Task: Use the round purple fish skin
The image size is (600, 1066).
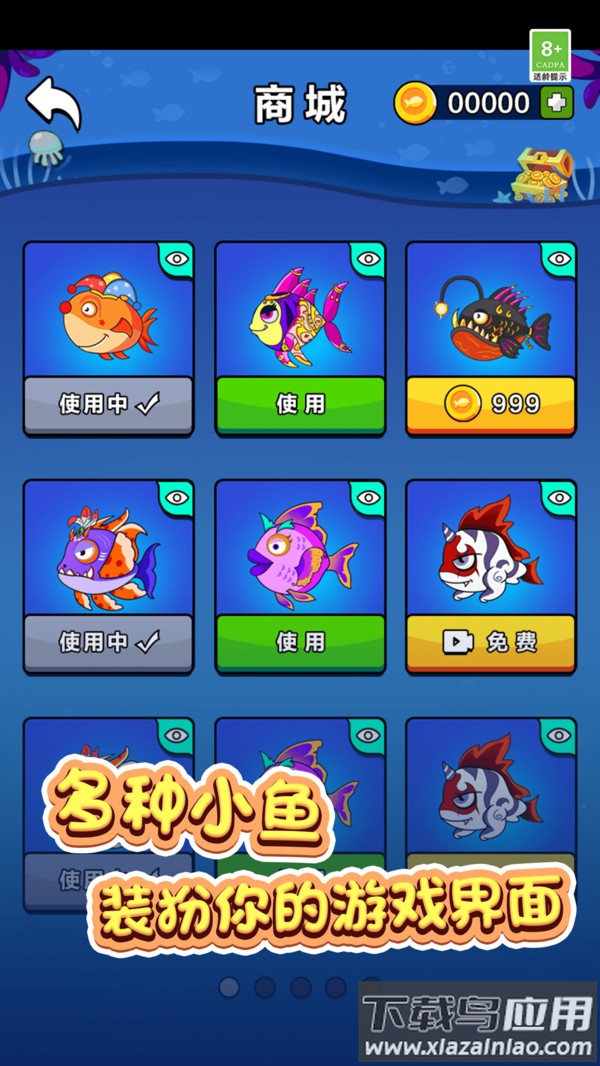Action: pyautogui.click(x=300, y=642)
